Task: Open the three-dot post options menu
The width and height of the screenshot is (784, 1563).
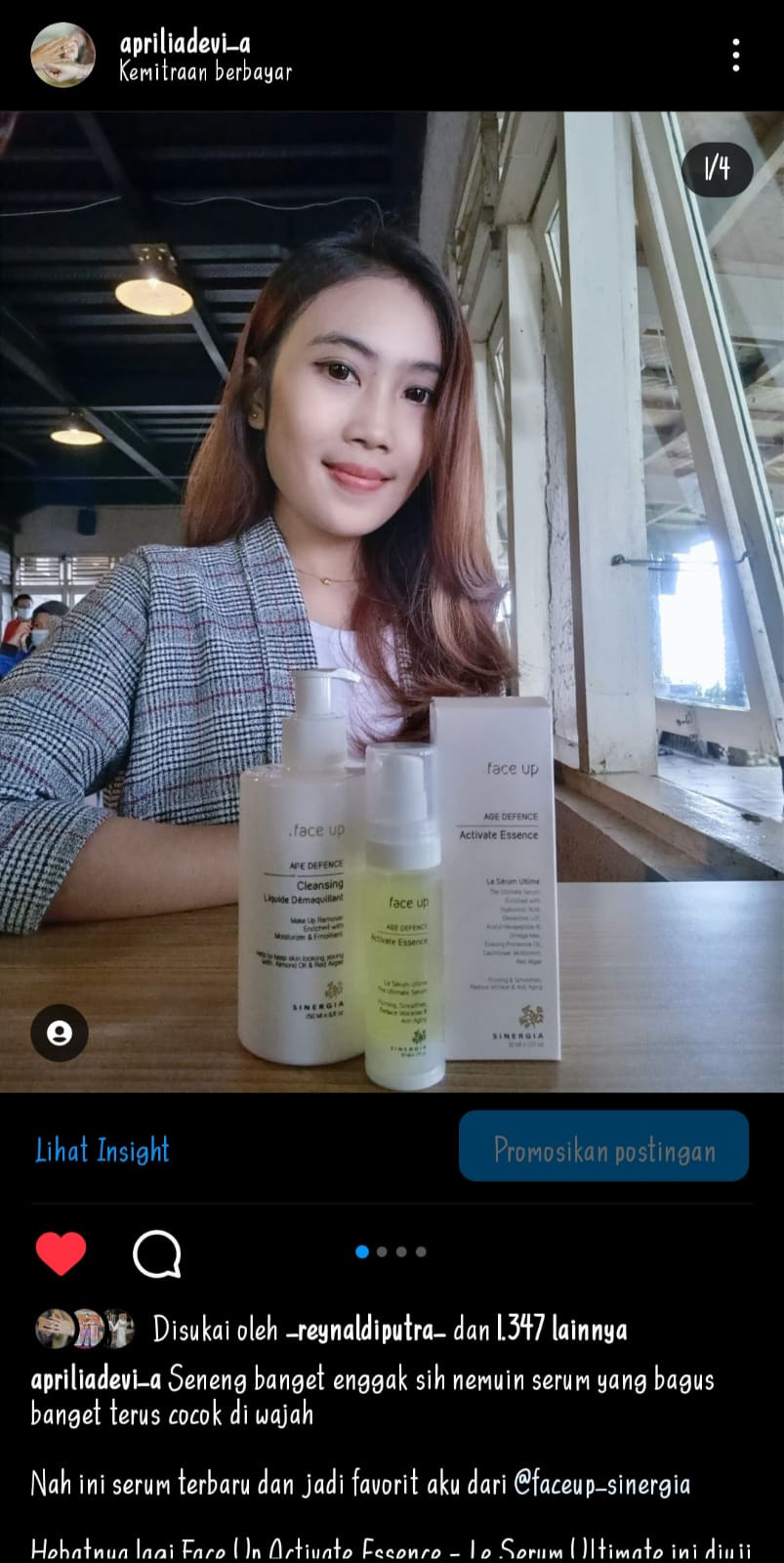Action: coord(736,56)
